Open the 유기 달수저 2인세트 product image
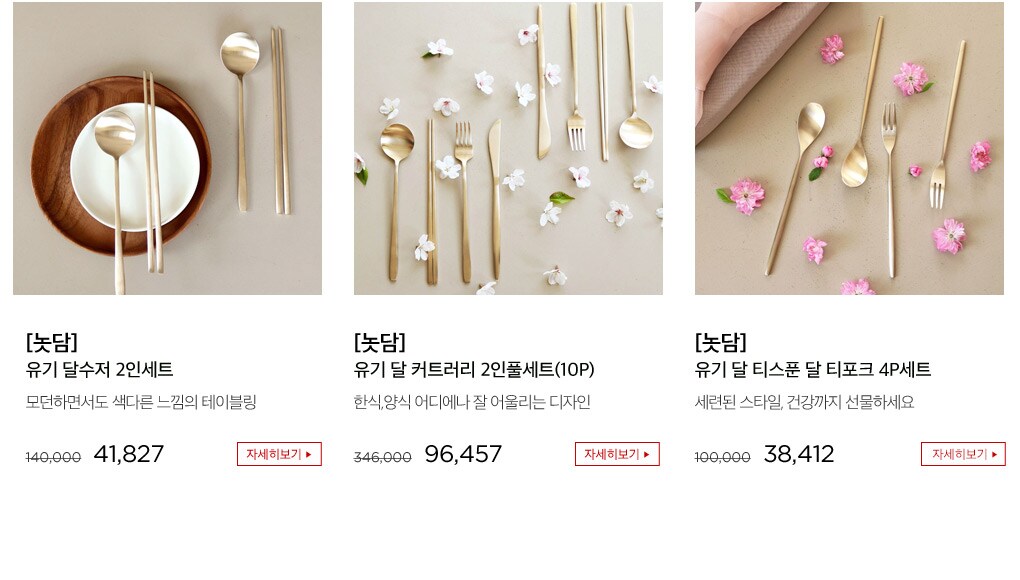The height and width of the screenshot is (580, 1020). click(x=167, y=148)
